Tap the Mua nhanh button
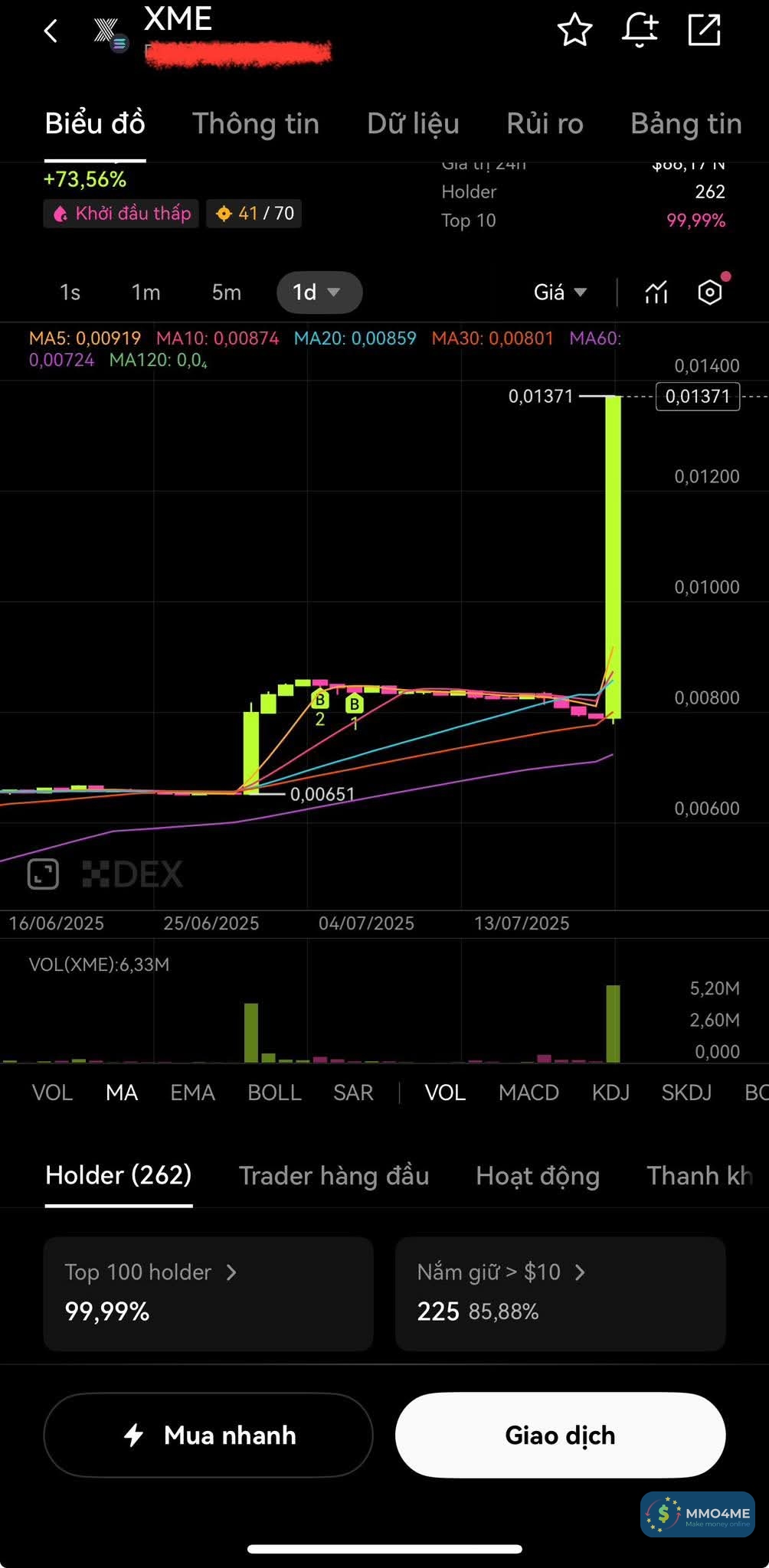 point(208,1435)
